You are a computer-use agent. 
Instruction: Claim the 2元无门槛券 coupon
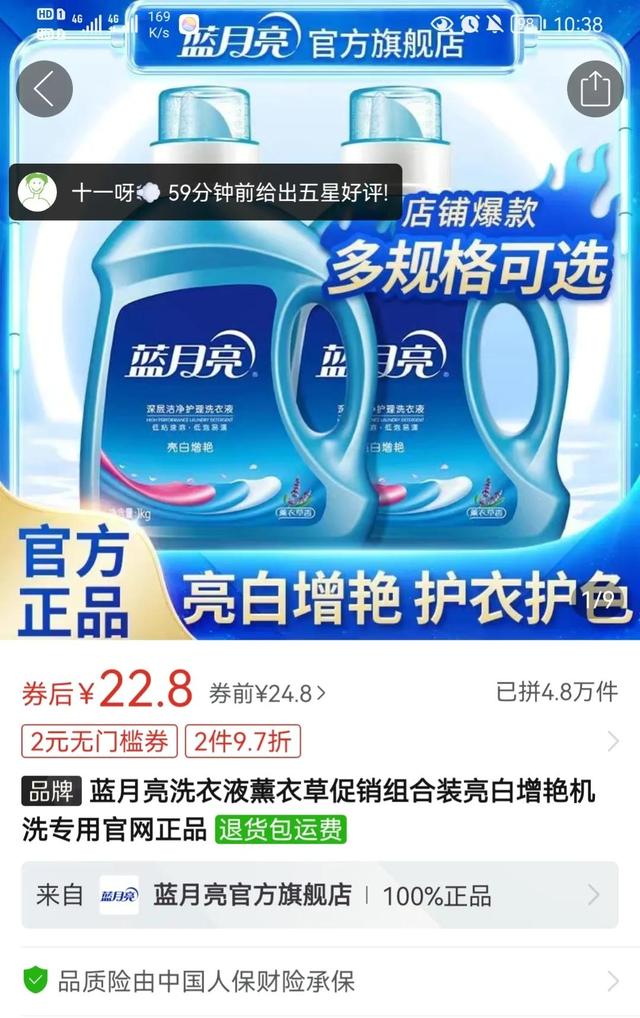point(100,741)
